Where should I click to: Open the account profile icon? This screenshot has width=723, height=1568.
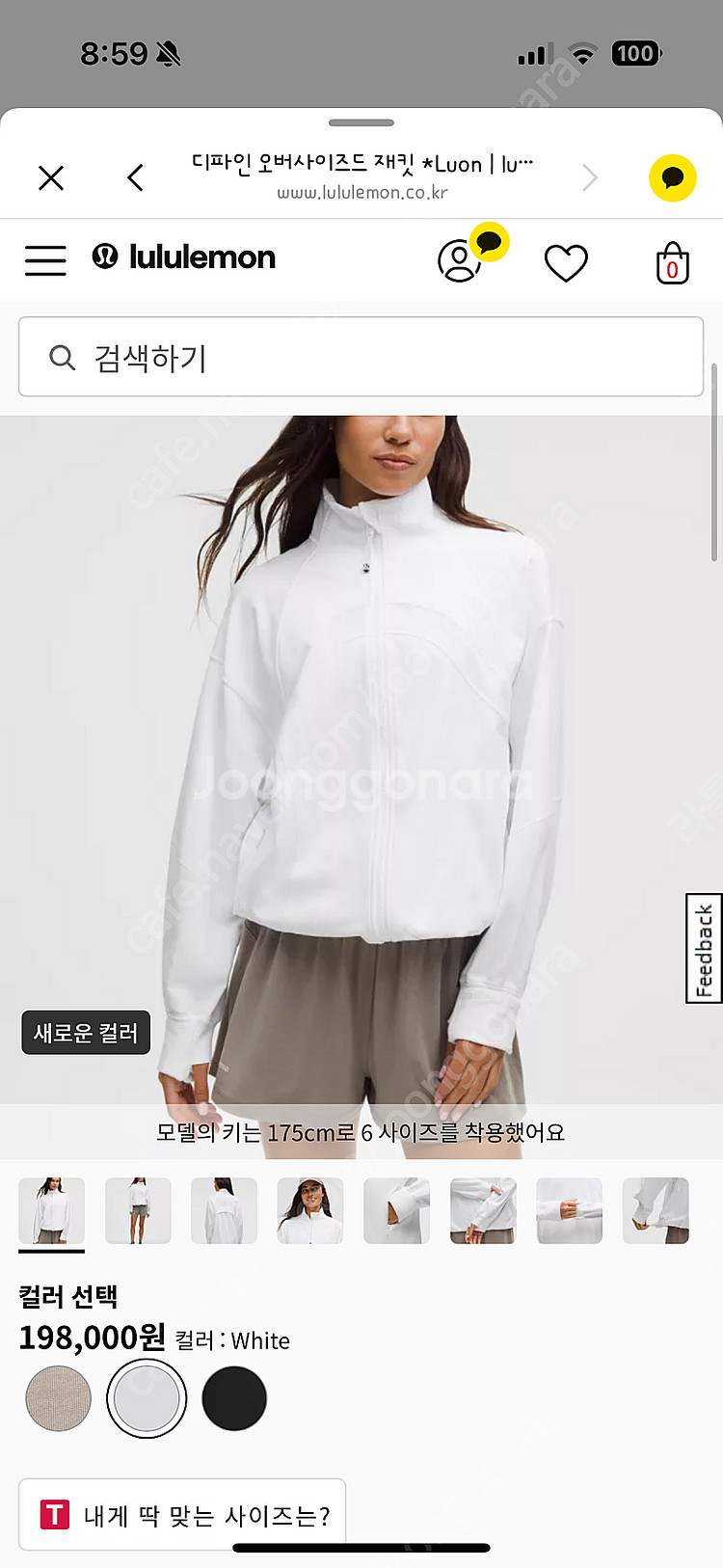click(x=459, y=261)
